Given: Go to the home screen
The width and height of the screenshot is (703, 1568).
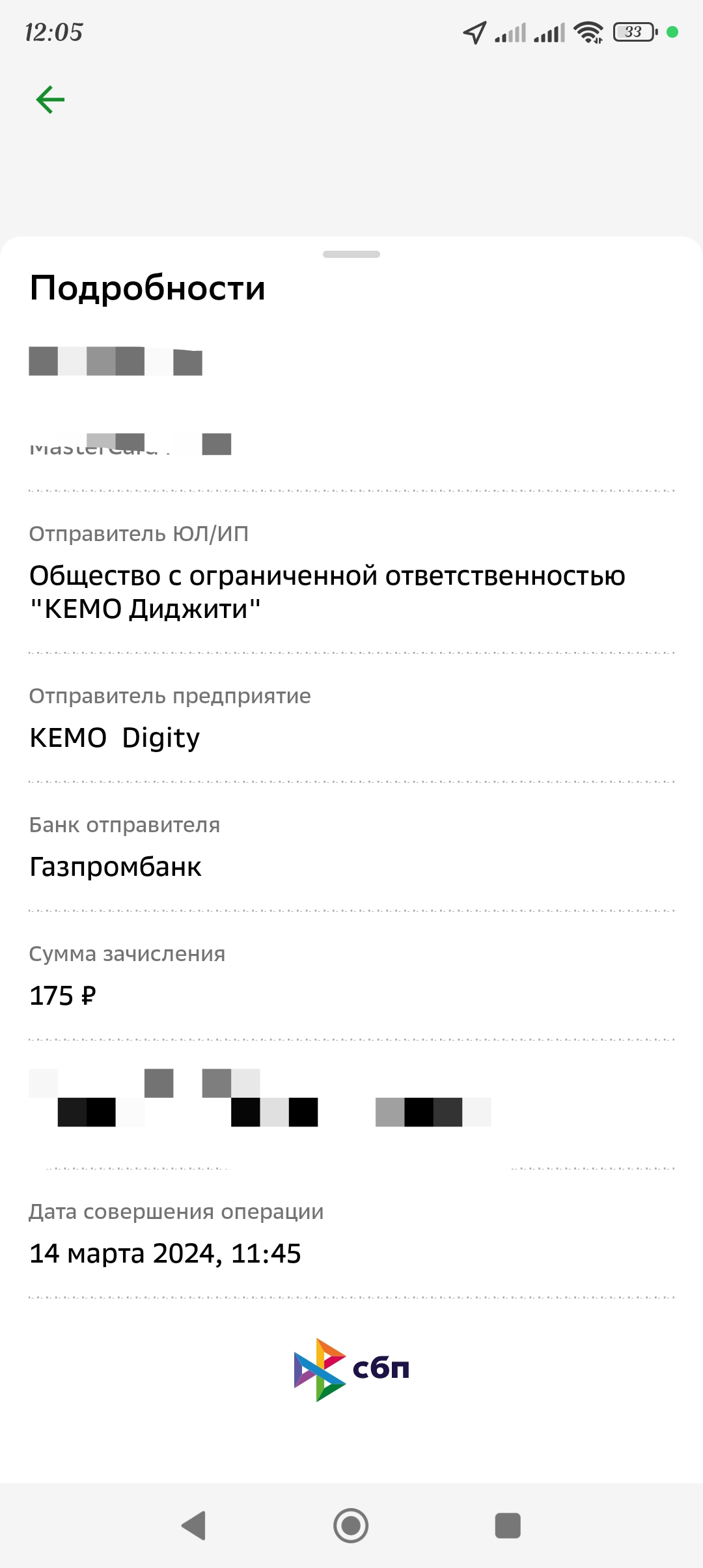Looking at the screenshot, I should 351,1526.
